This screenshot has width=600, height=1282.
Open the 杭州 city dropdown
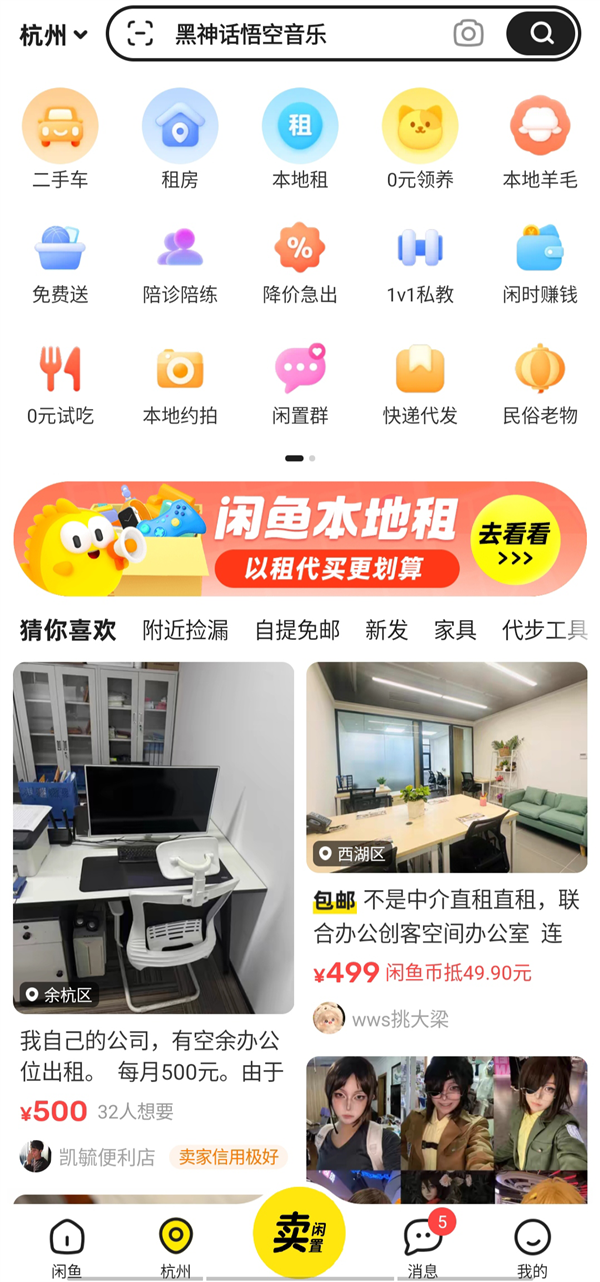[54, 35]
